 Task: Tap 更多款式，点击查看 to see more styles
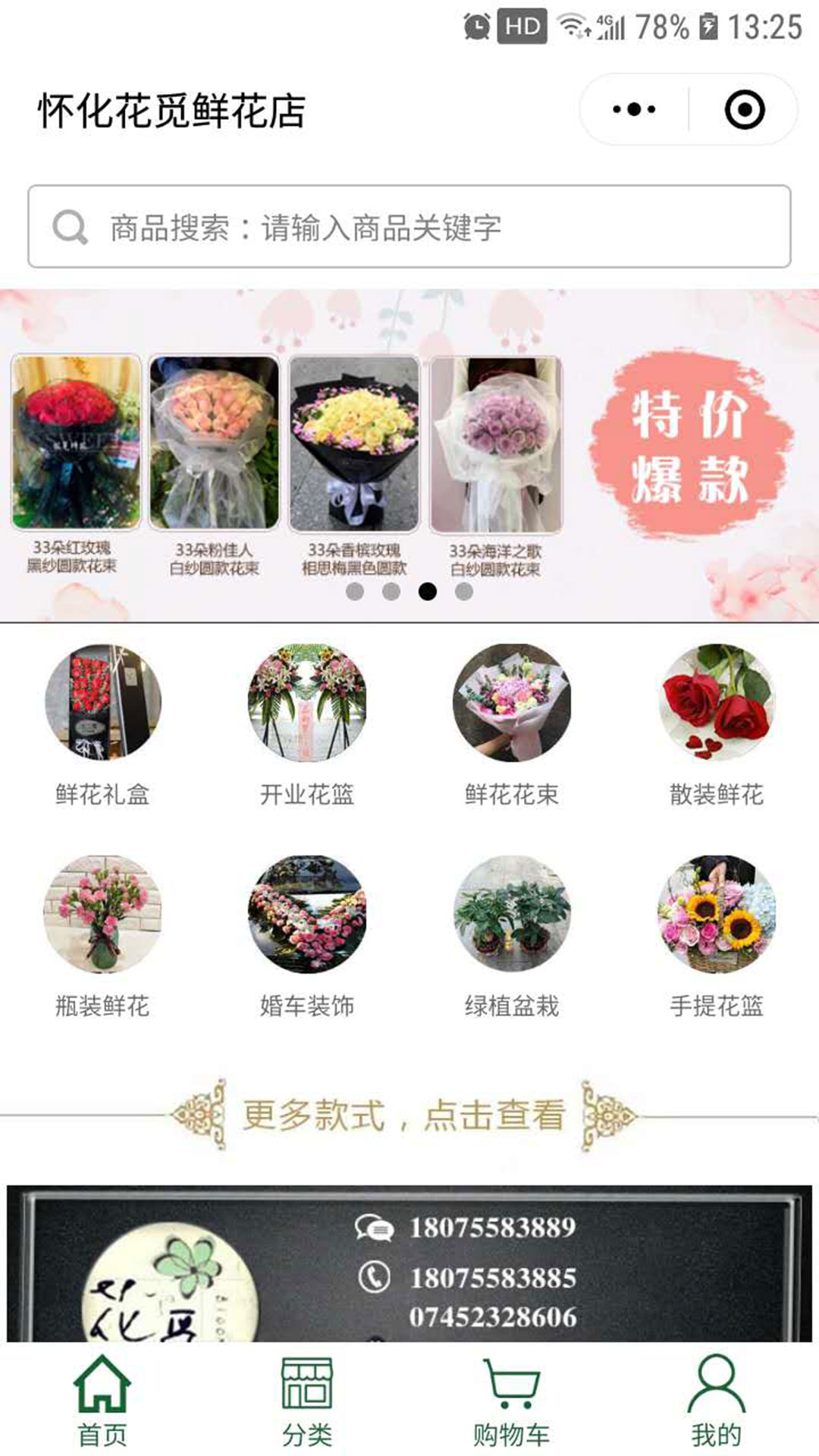pyautogui.click(x=405, y=1116)
